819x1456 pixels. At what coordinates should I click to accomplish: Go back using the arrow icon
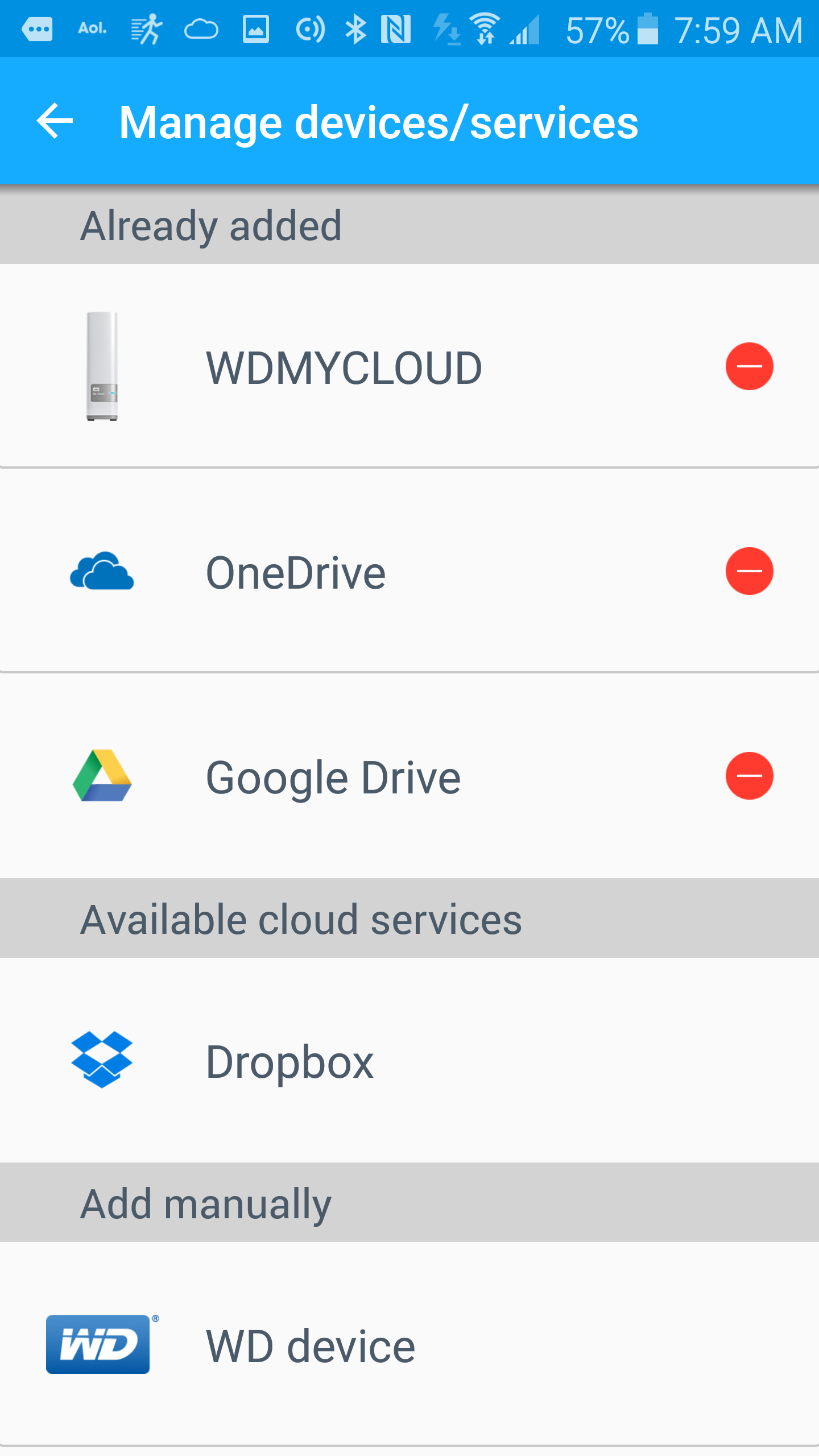click(x=55, y=121)
